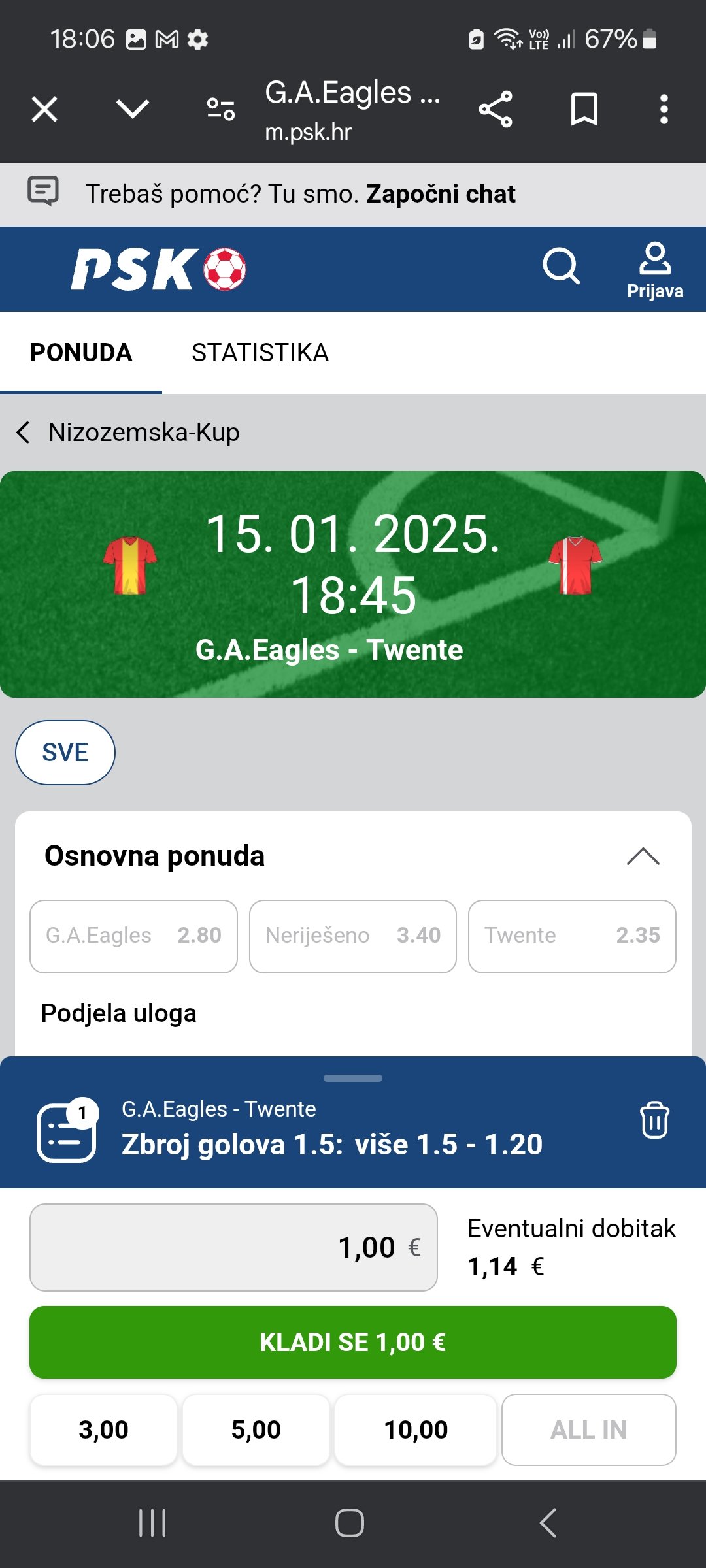Pick G.A.Eagles at odds 2.80
The height and width of the screenshot is (1568, 706).
coord(133,936)
